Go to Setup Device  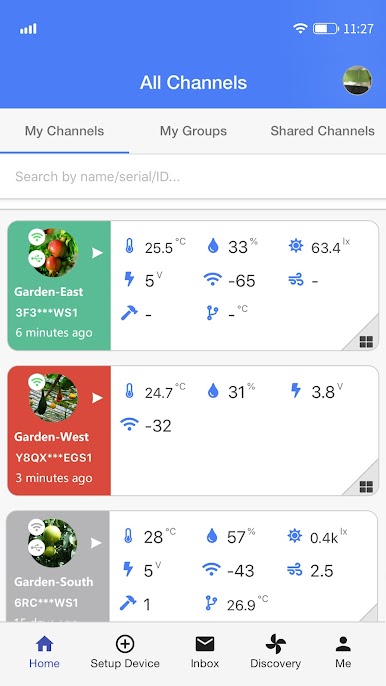(125, 652)
